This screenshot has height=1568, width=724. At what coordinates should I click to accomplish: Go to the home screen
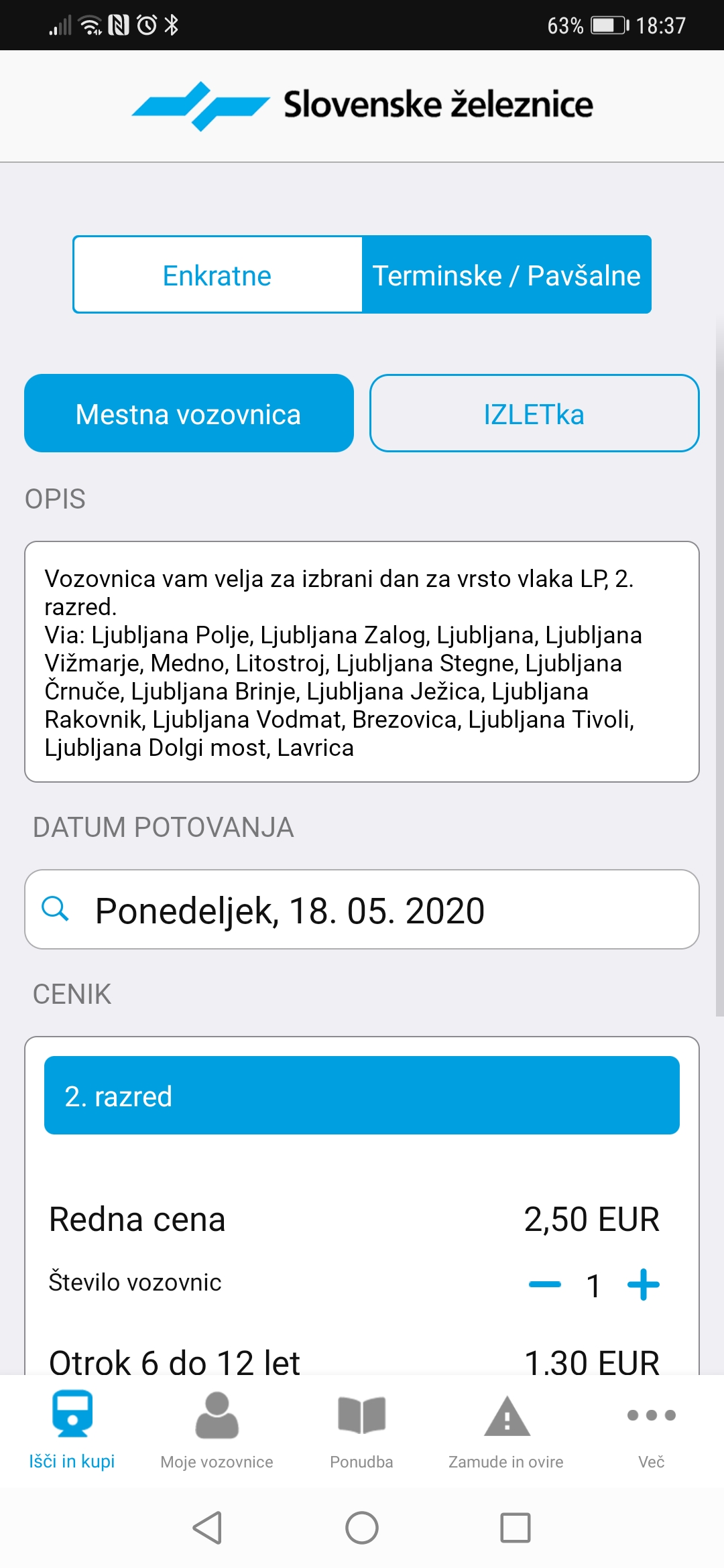(x=362, y=1528)
